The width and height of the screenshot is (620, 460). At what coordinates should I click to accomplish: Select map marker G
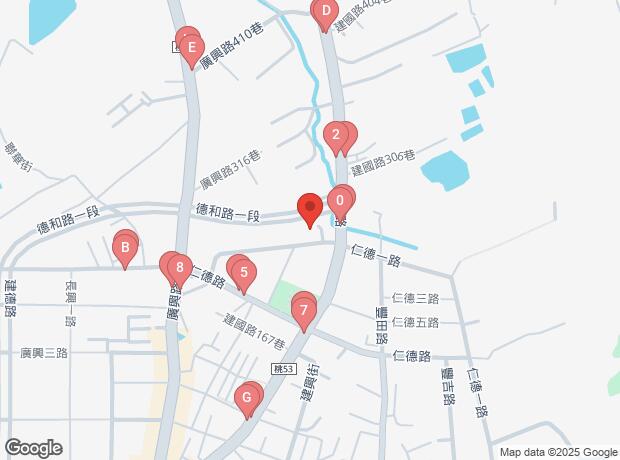pyautogui.click(x=246, y=399)
